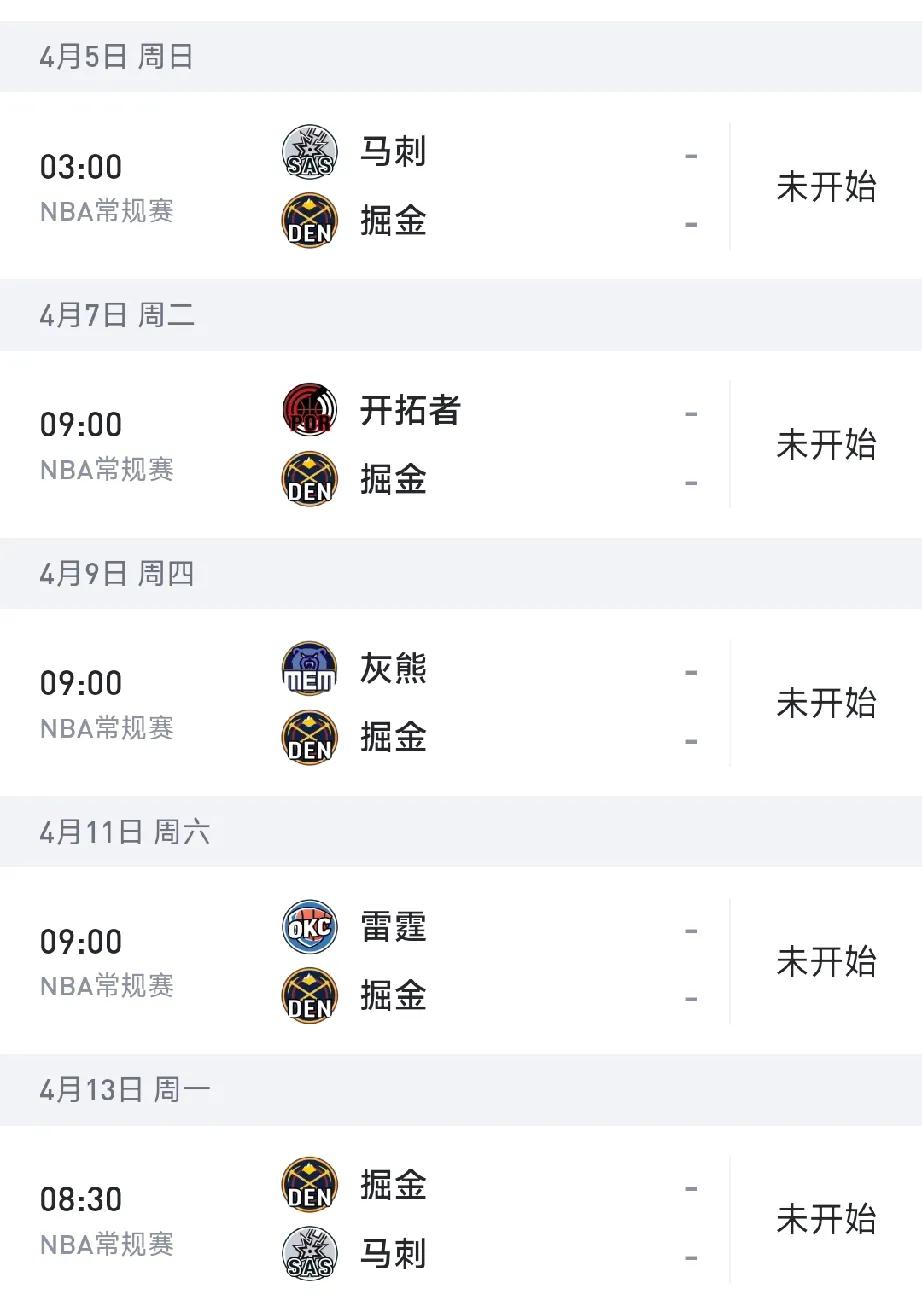Open the April 5 Spurs vs Nuggets game
Screen dimensions: 922x1312
pyautogui.click(x=461, y=186)
